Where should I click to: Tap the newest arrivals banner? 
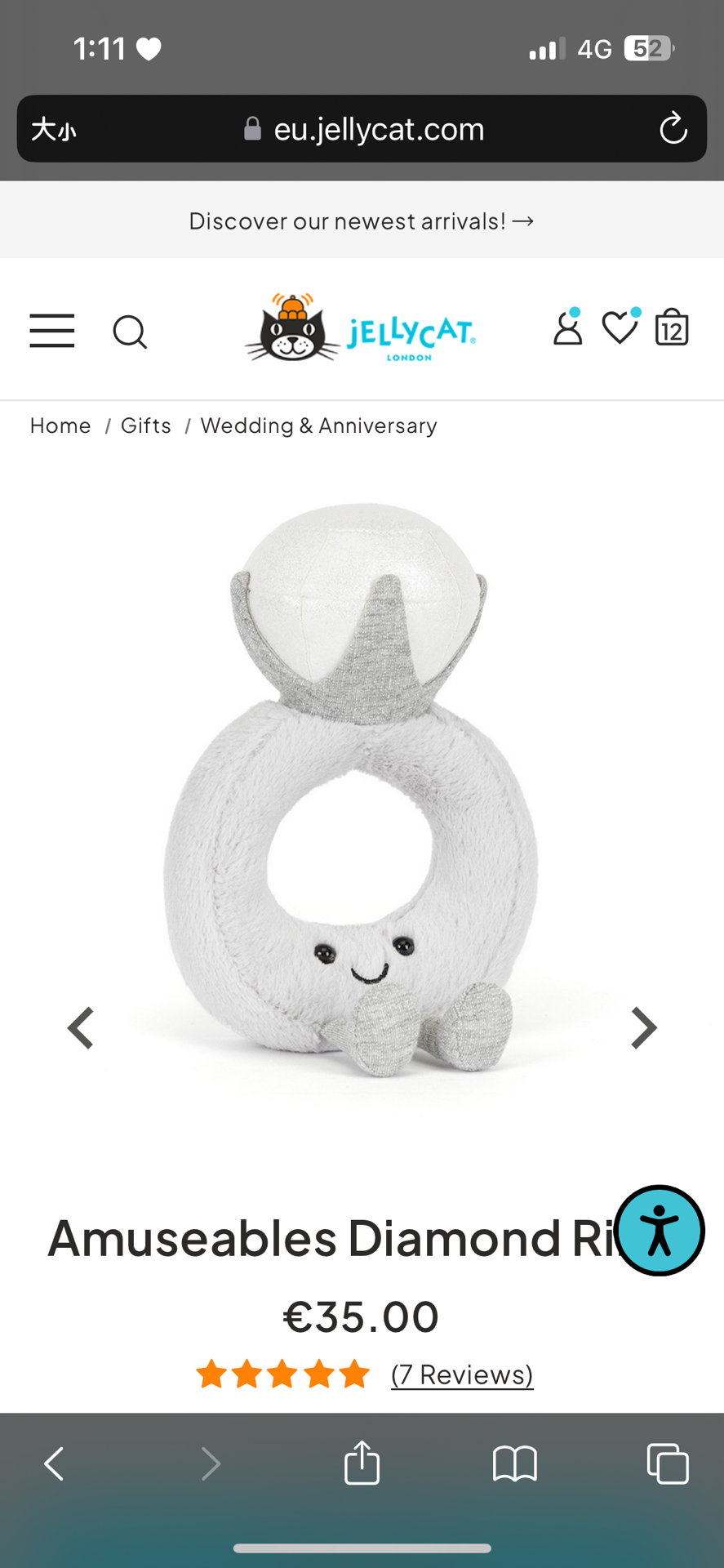[x=362, y=221]
